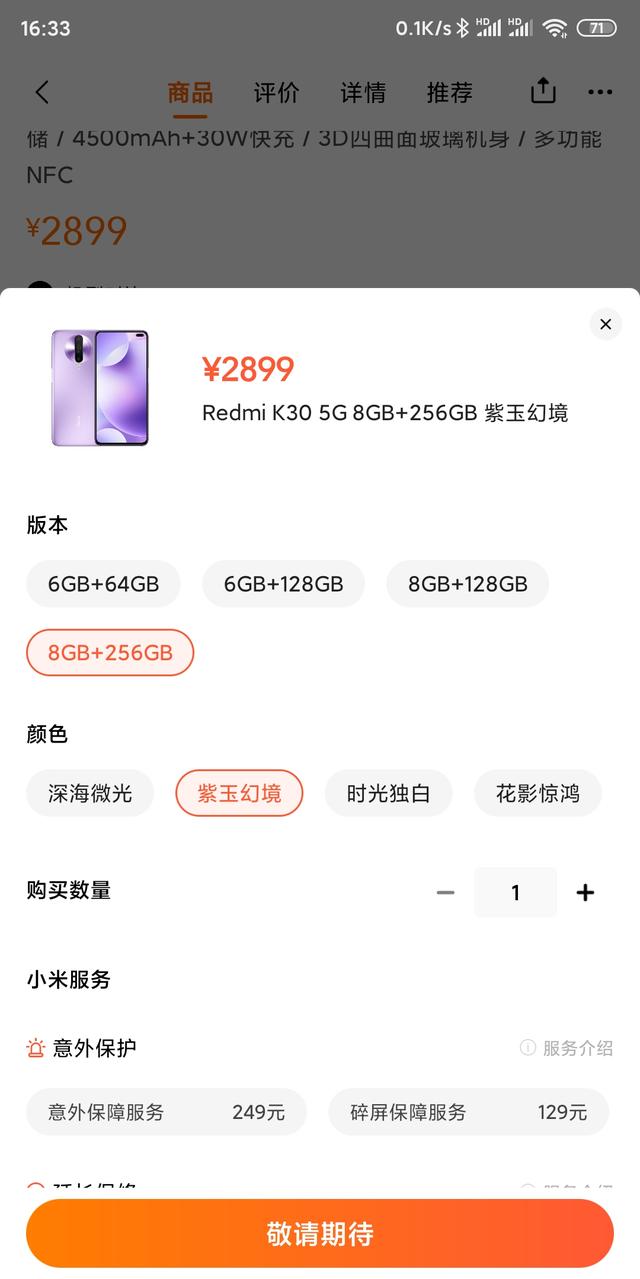The width and height of the screenshot is (640, 1279).
Task: Tap the quantity number field
Action: point(516,893)
